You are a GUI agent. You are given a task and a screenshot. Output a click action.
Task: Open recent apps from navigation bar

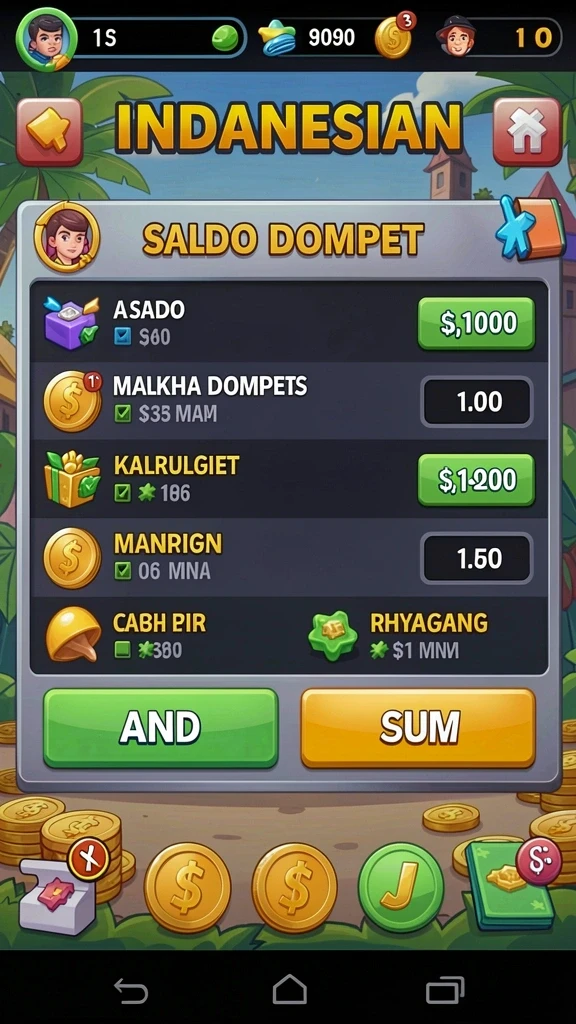pos(445,990)
